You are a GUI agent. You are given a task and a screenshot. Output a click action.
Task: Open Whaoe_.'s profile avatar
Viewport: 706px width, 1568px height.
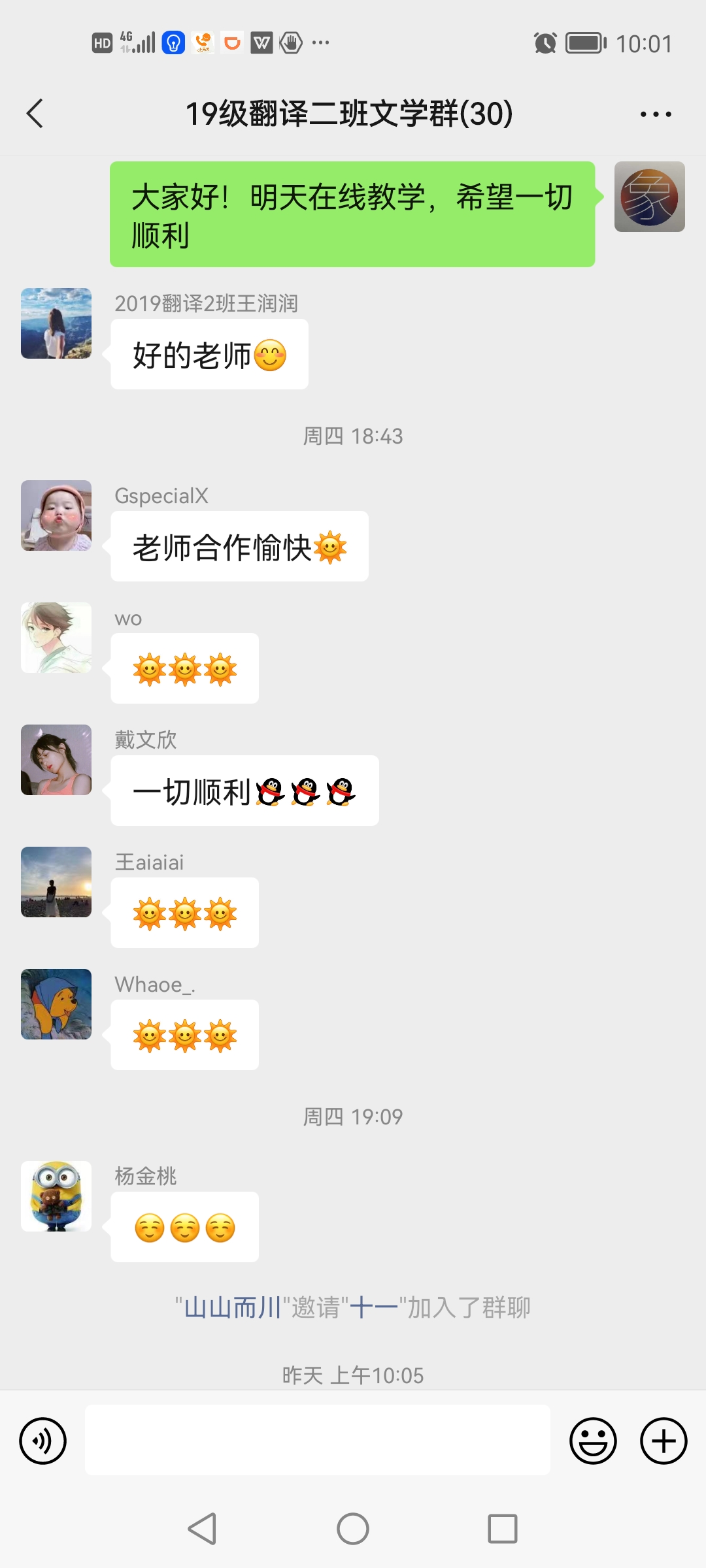(56, 1004)
